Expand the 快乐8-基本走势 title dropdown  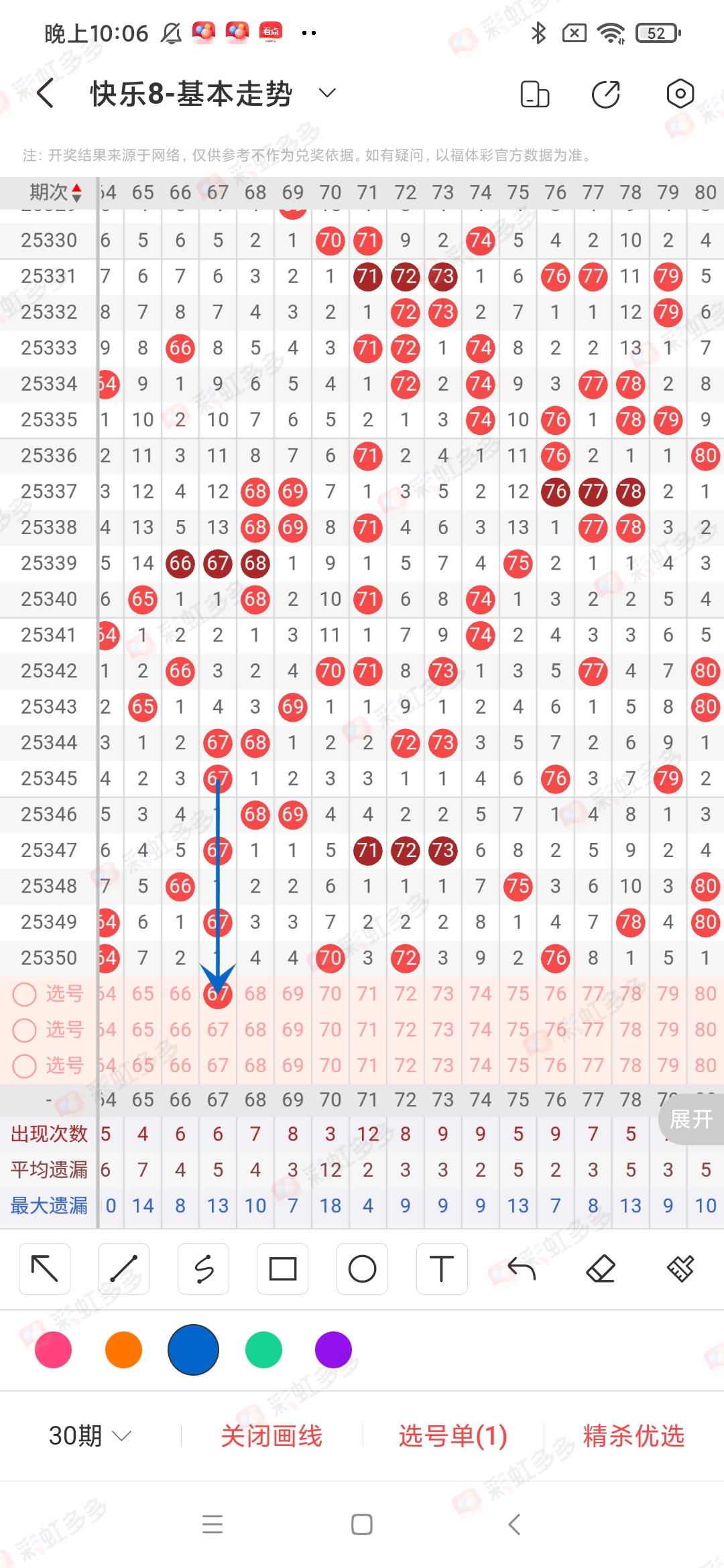click(326, 93)
